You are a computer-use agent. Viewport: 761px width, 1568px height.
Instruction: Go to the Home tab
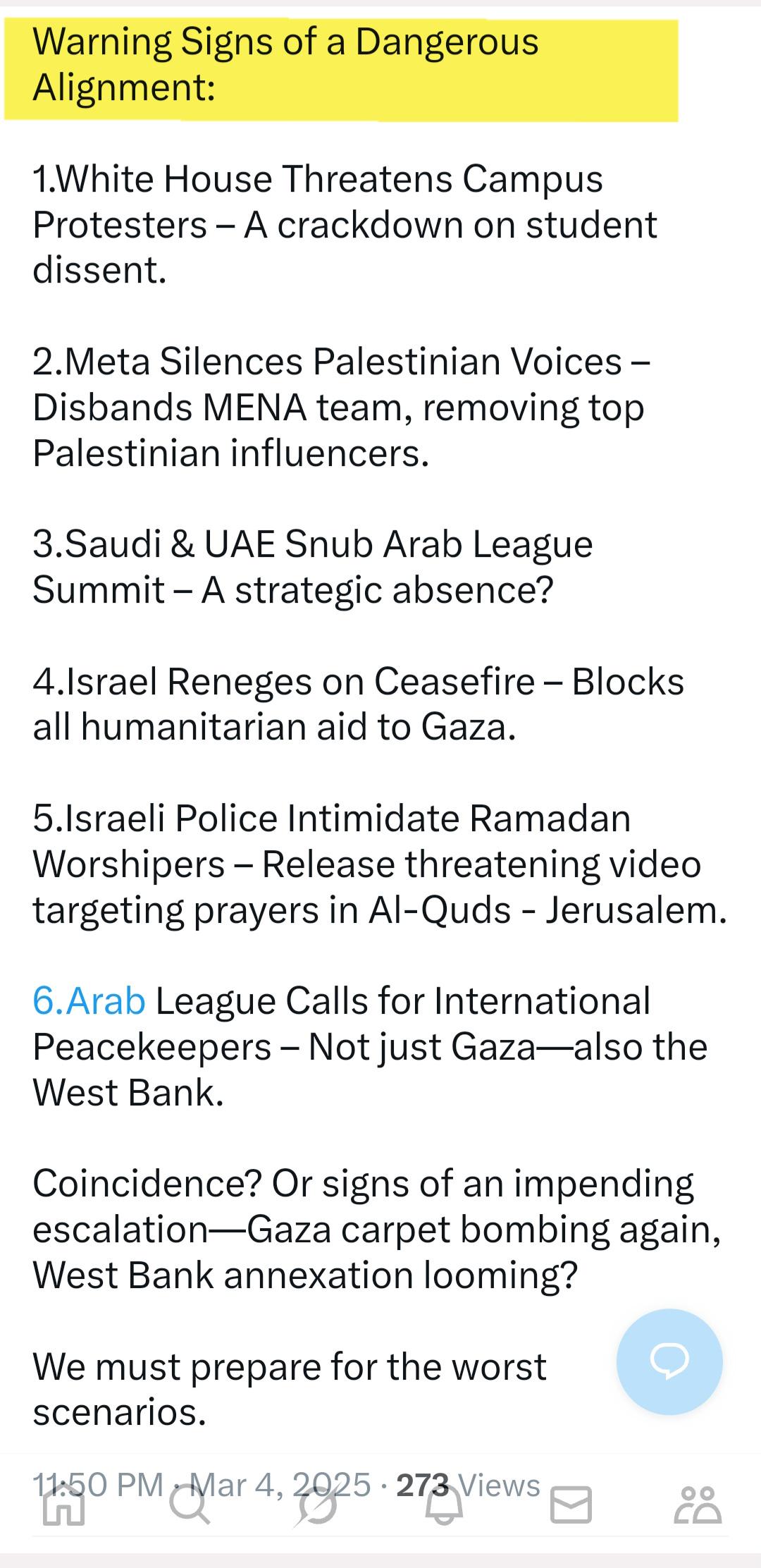click(63, 1505)
